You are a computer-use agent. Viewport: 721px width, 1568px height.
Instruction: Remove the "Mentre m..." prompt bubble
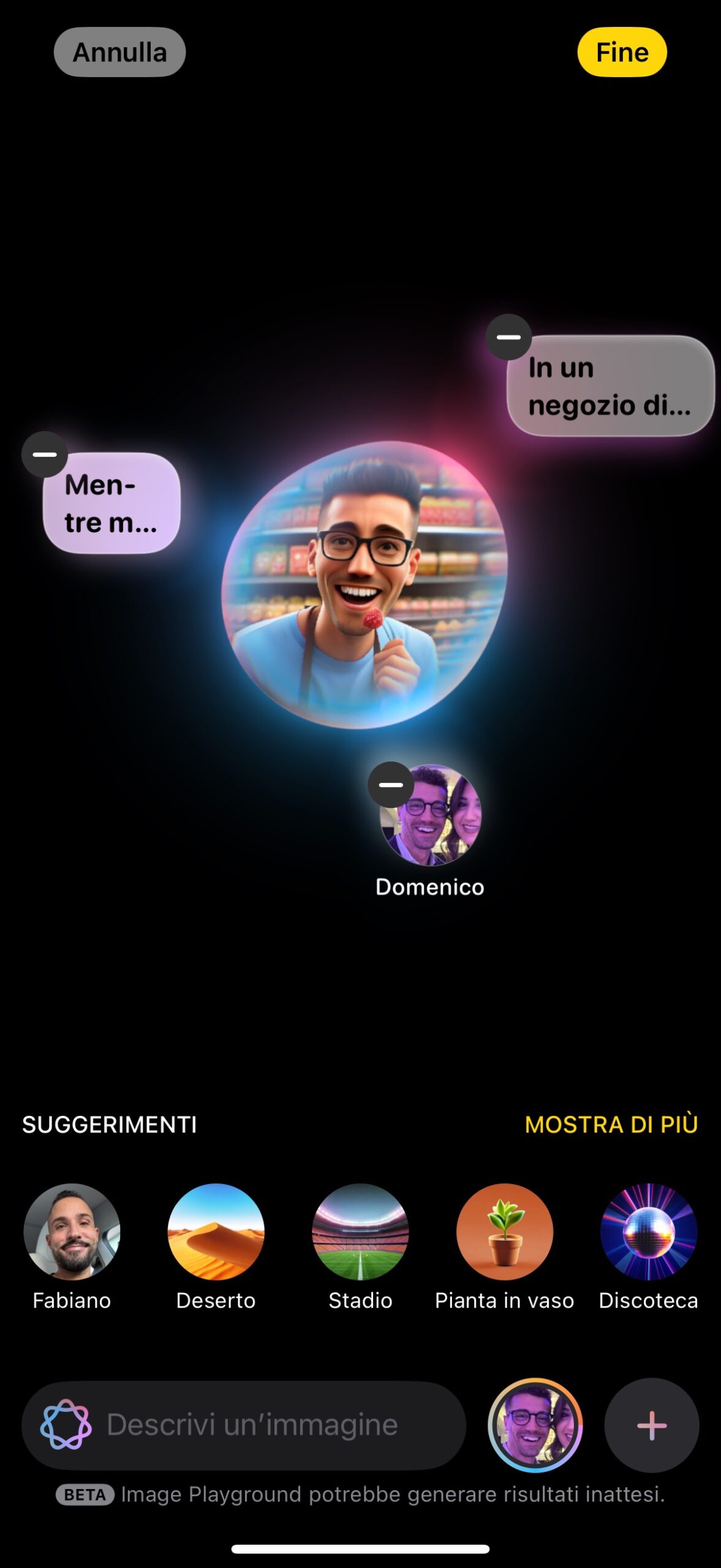coord(45,454)
